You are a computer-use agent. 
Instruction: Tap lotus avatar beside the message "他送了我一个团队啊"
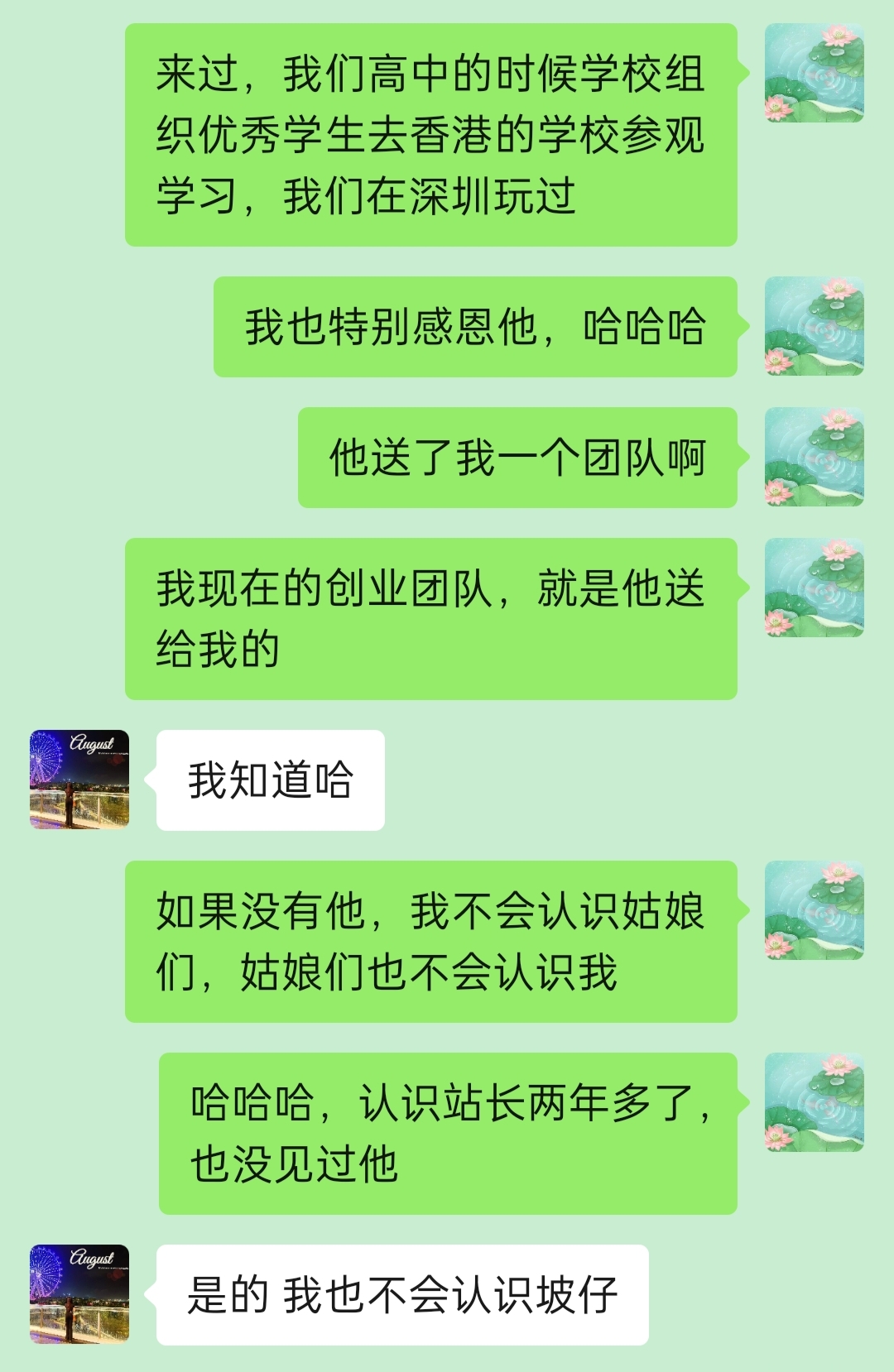814,457
